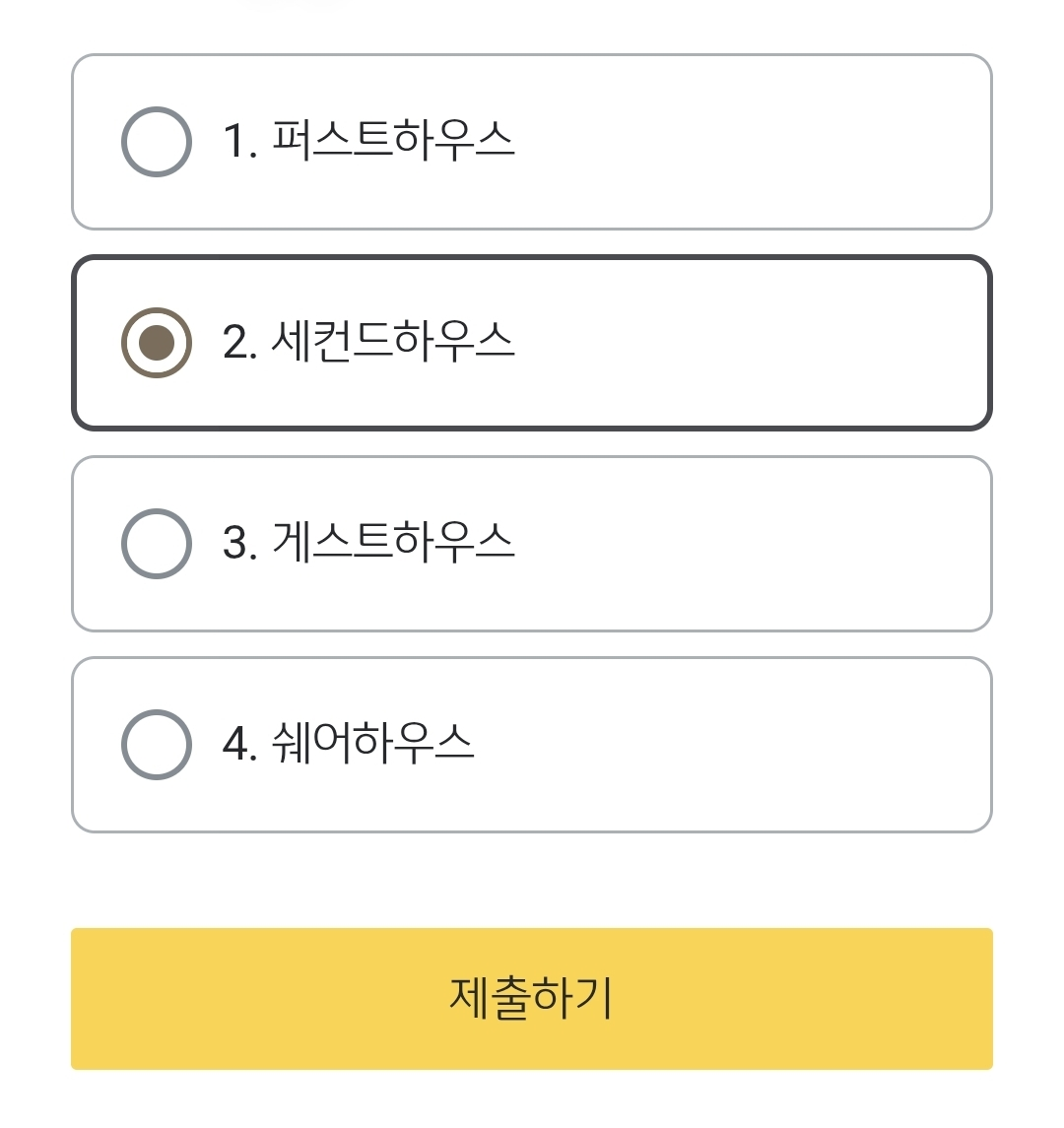1064x1128 pixels.
Task: Submit the quiz answer
Action: [x=532, y=998]
